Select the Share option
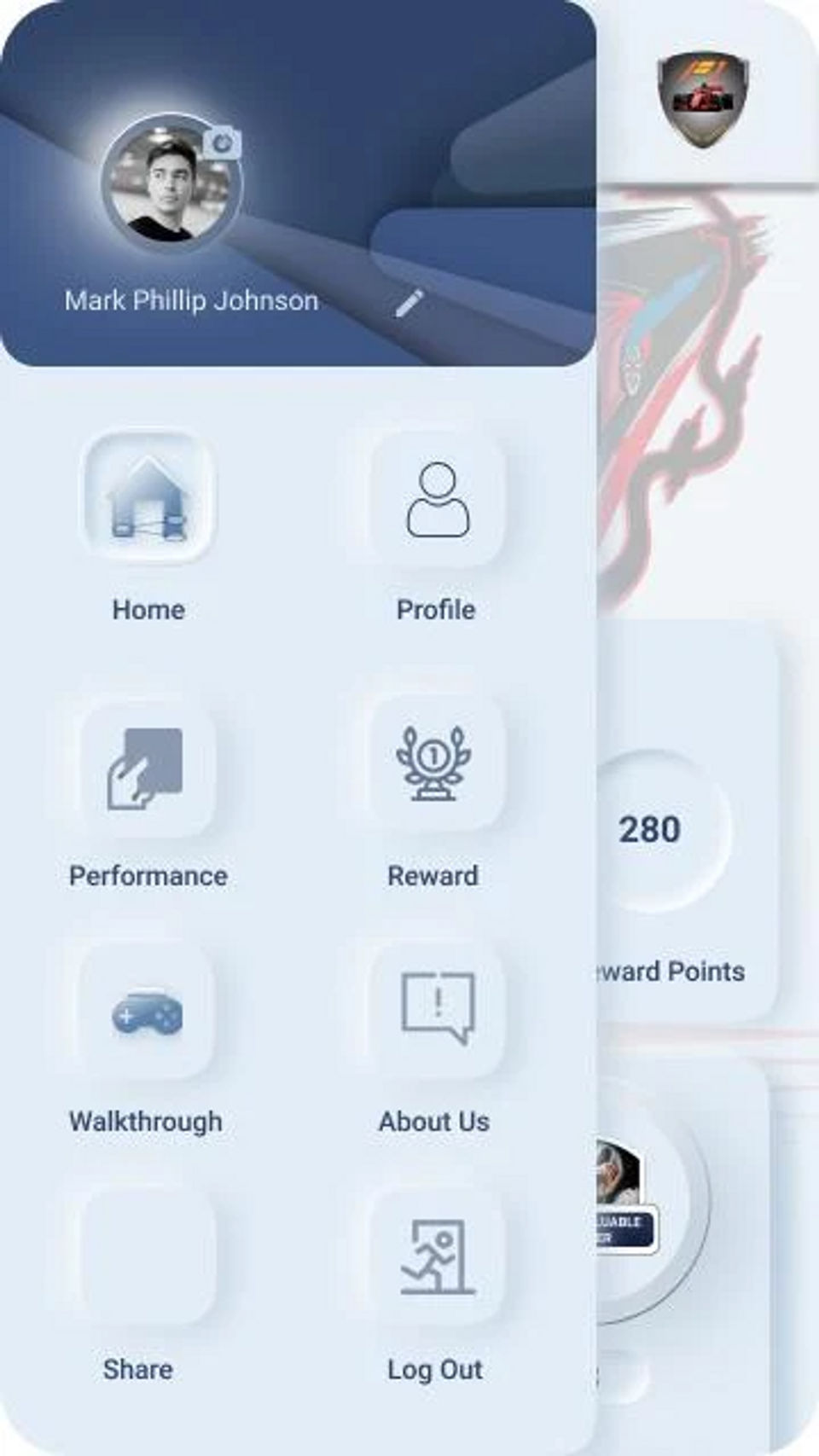This screenshot has height=1456, width=819. pyautogui.click(x=147, y=1258)
